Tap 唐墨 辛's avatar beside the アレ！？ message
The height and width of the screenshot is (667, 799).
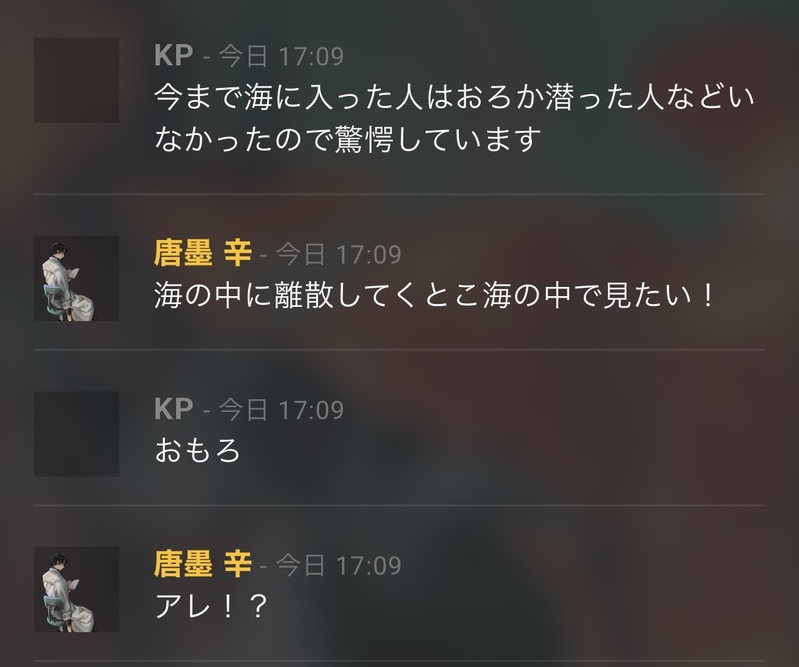pyautogui.click(x=76, y=589)
